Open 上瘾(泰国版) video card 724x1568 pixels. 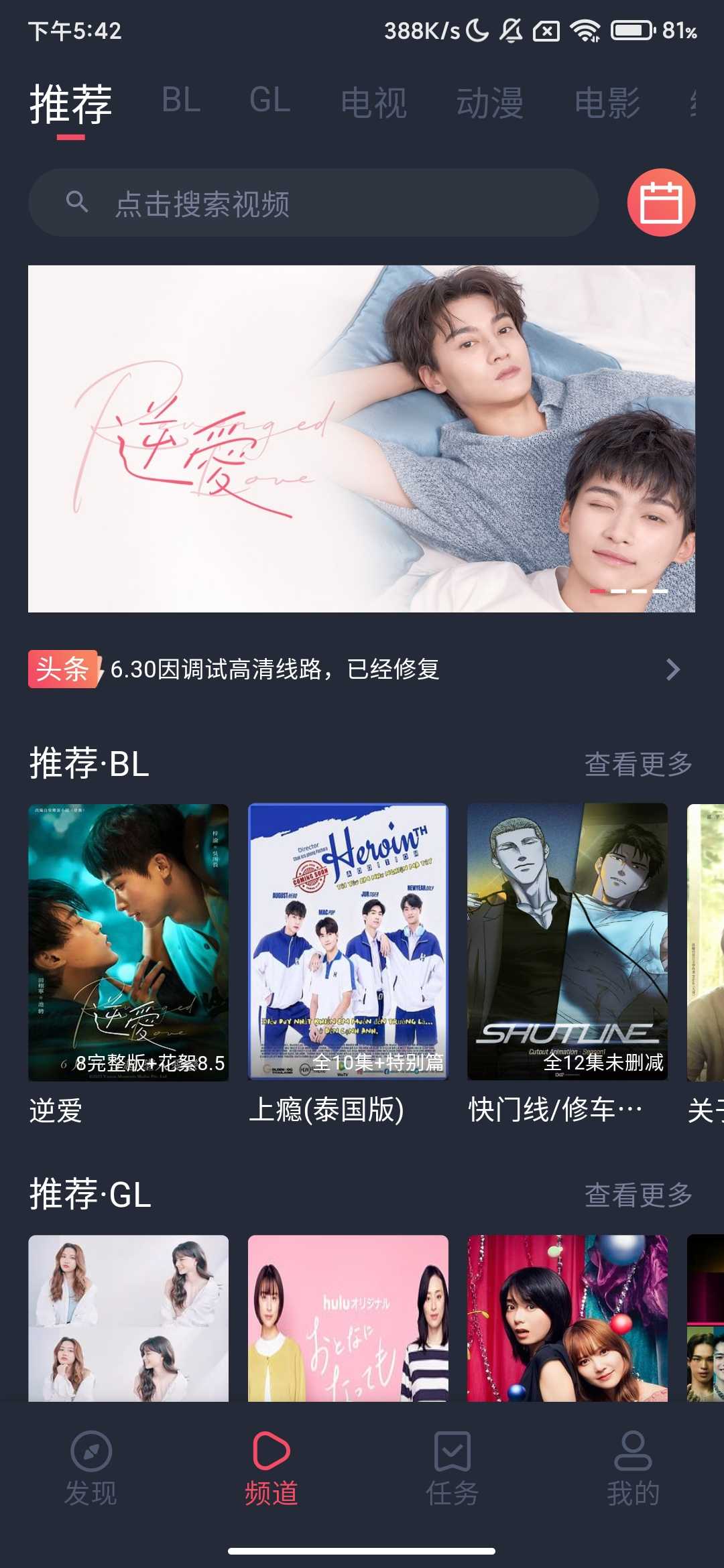348,942
